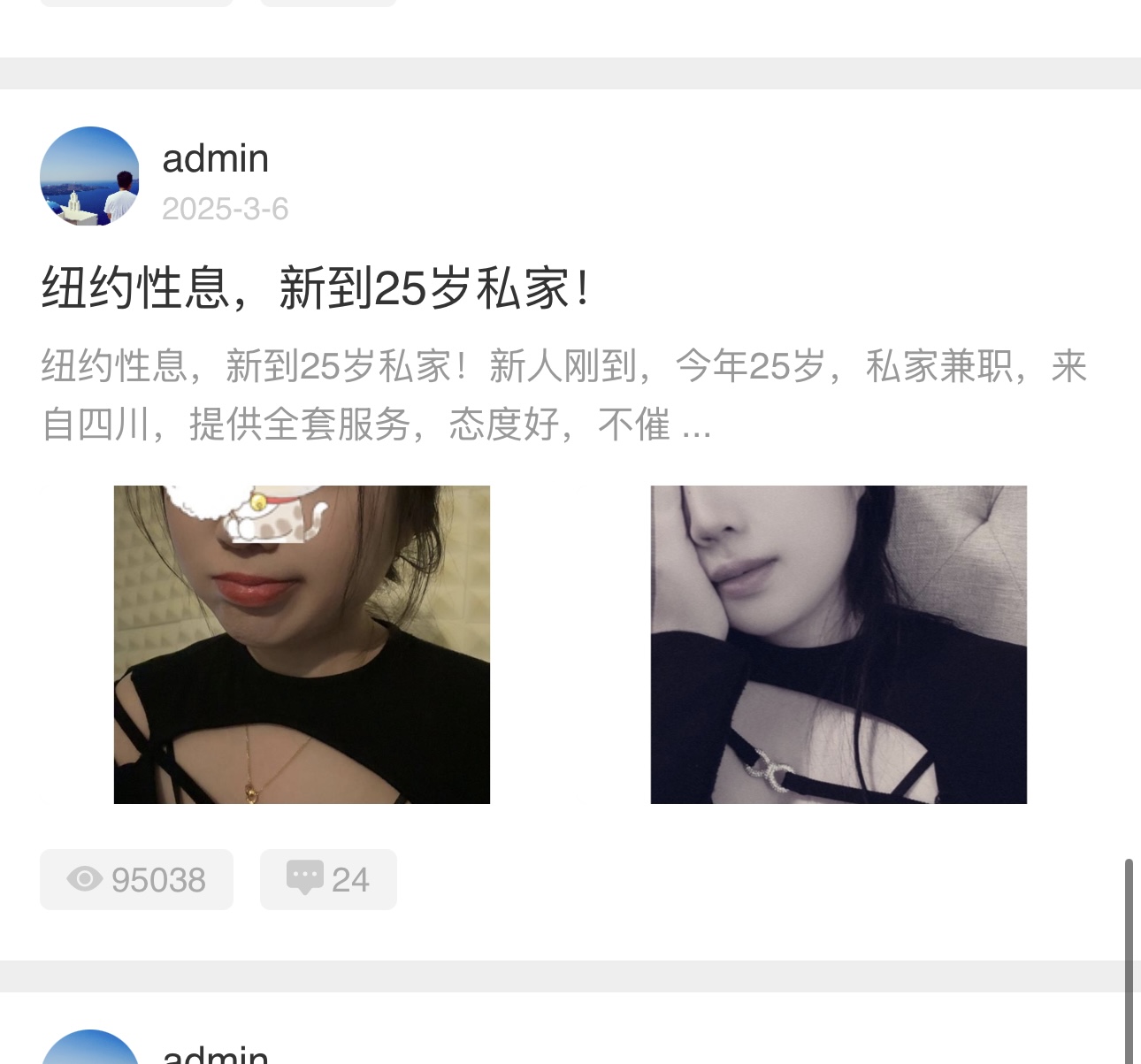The height and width of the screenshot is (1064, 1141).
Task: Tap the admin username on the 2025-3-6 post
Action: coord(215,158)
